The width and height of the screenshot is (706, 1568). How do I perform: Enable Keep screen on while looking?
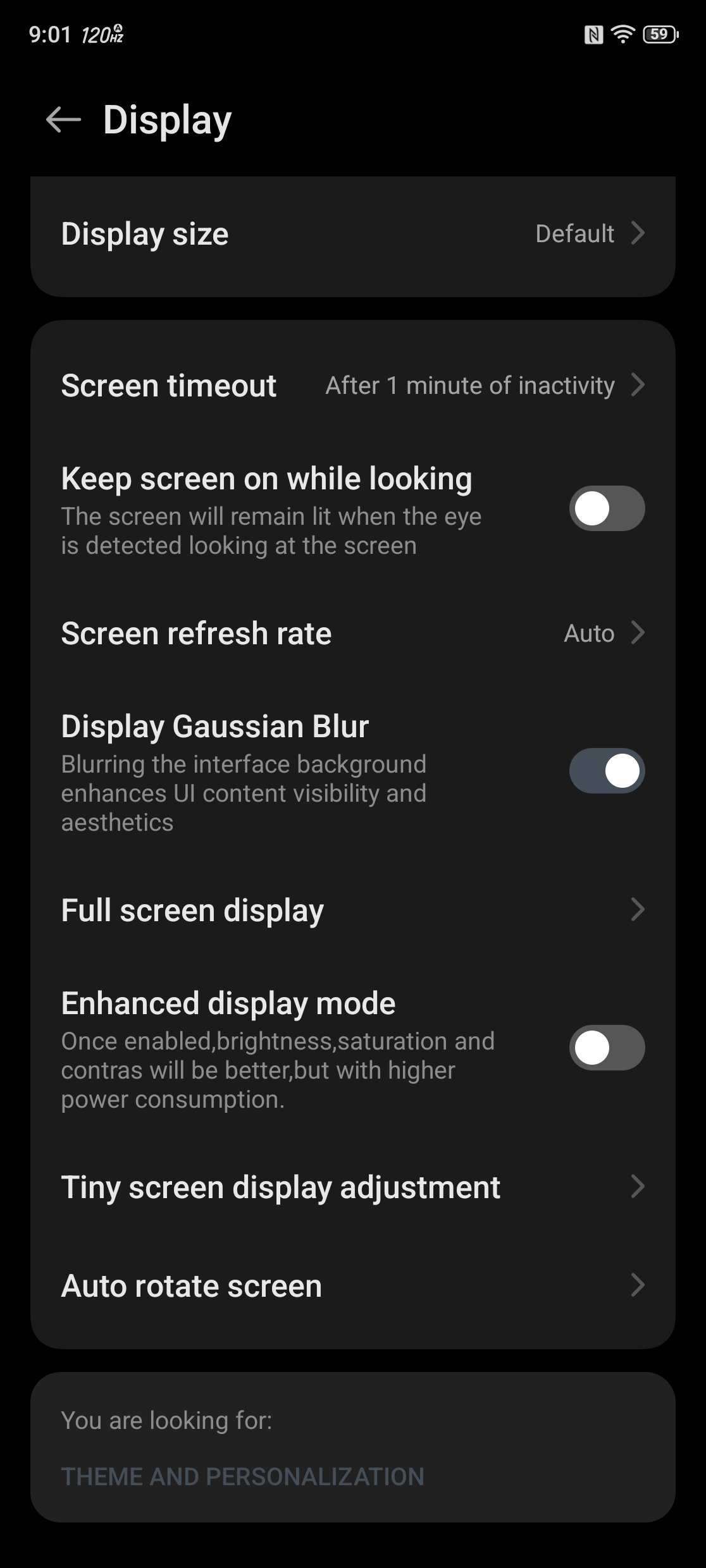coord(606,508)
